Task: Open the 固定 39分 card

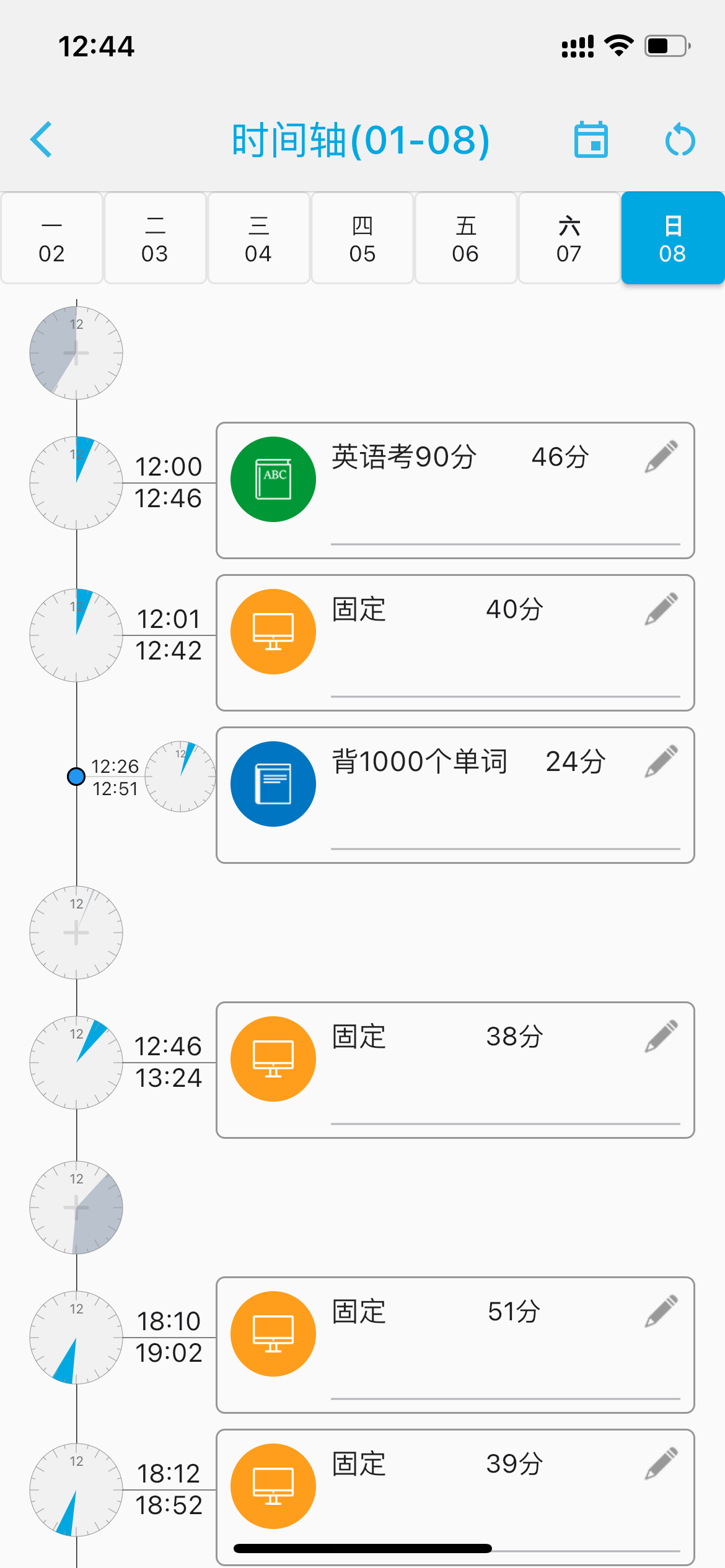Action: point(455,1497)
